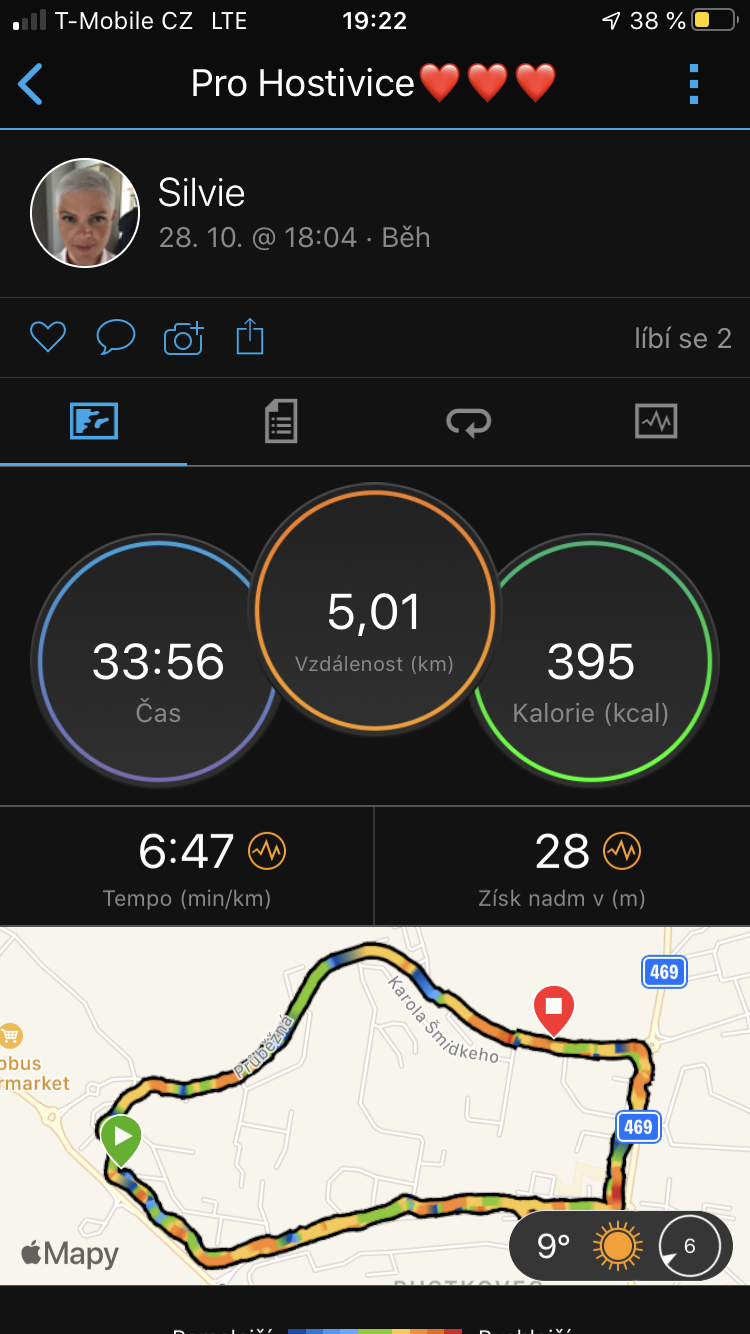The image size is (750, 1334).
Task: Switch to the laps tab
Action: coord(468,422)
